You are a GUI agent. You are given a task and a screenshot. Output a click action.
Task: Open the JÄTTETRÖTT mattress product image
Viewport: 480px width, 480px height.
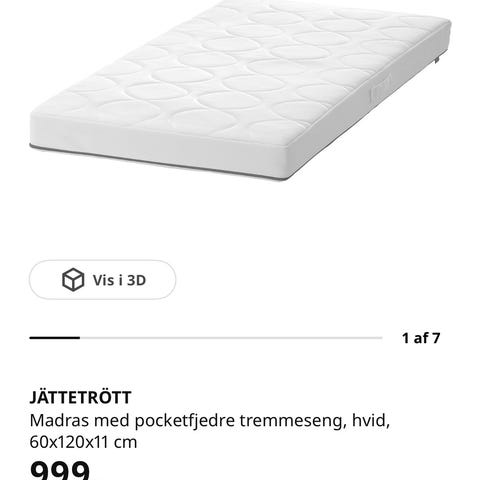[x=240, y=90]
